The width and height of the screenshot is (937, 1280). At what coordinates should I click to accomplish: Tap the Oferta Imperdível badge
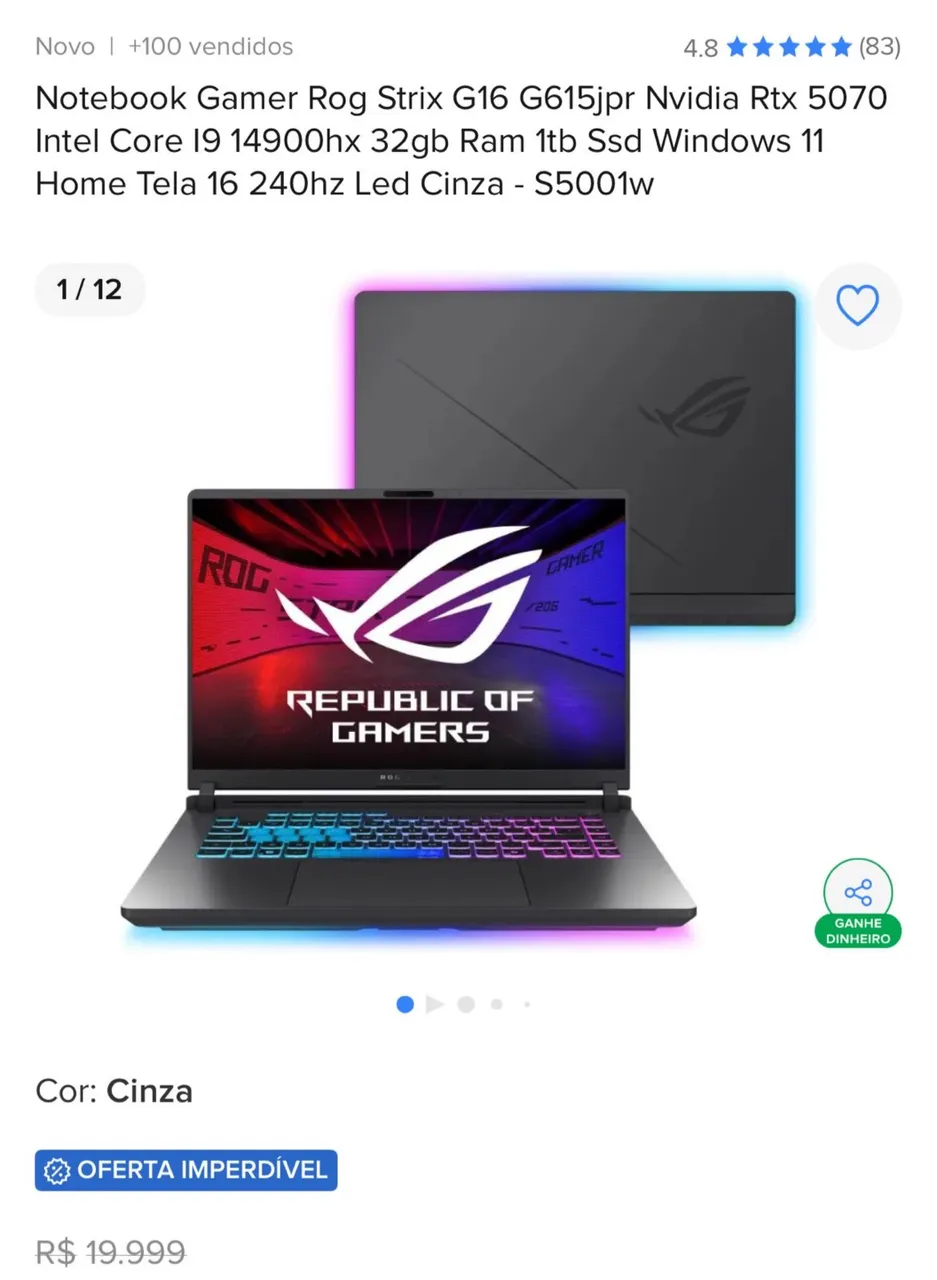coord(186,1170)
